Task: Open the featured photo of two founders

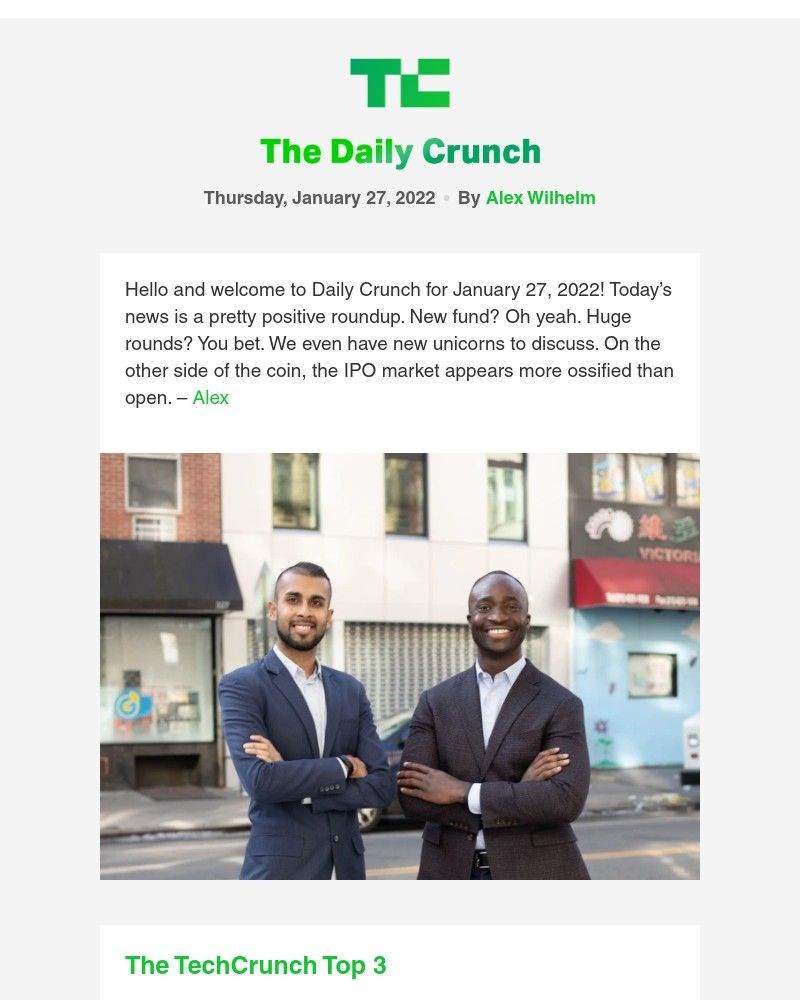Action: pyautogui.click(x=400, y=666)
